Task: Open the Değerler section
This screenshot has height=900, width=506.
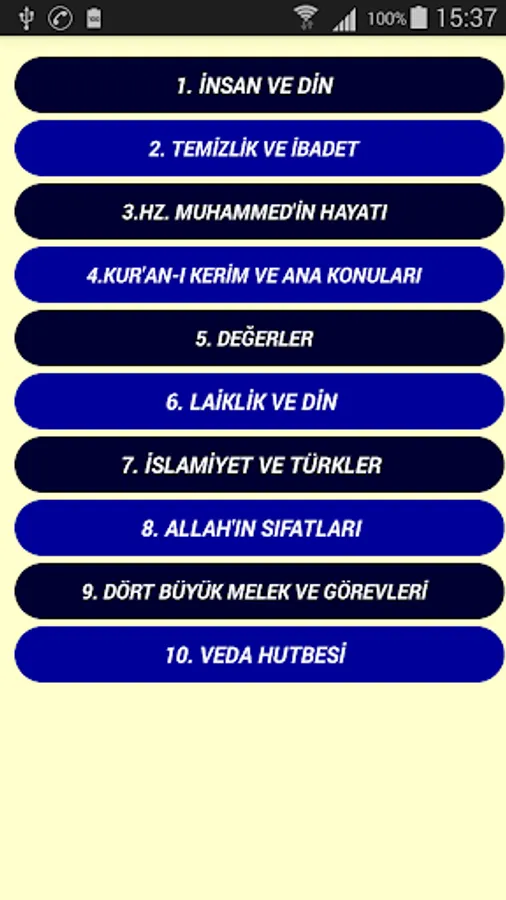Action: [259, 338]
